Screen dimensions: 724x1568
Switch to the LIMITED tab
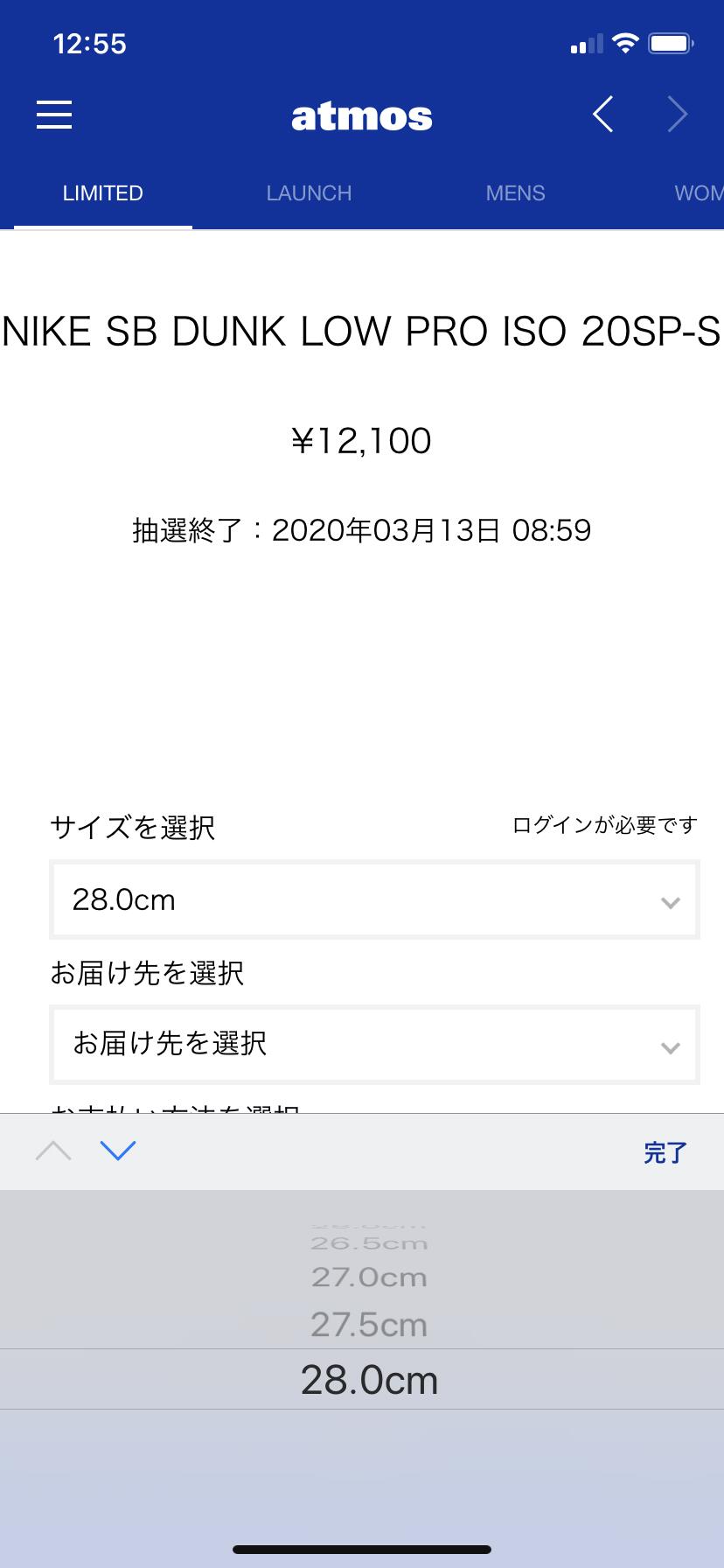pos(103,193)
